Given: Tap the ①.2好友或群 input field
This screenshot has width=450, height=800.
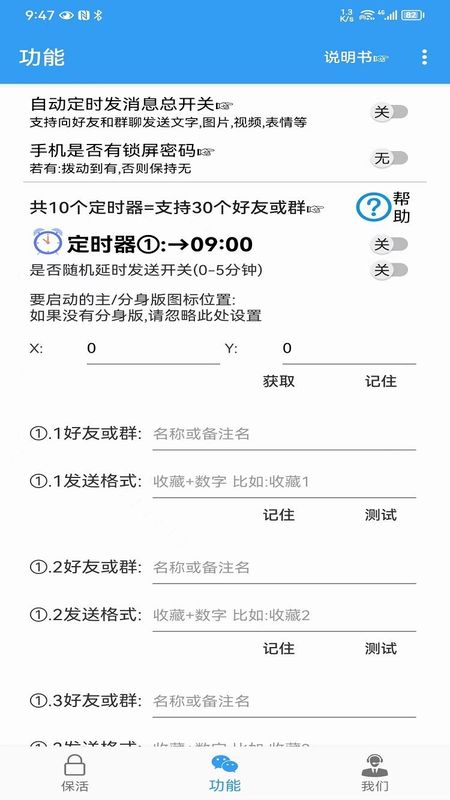Looking at the screenshot, I should pyautogui.click(x=284, y=568).
